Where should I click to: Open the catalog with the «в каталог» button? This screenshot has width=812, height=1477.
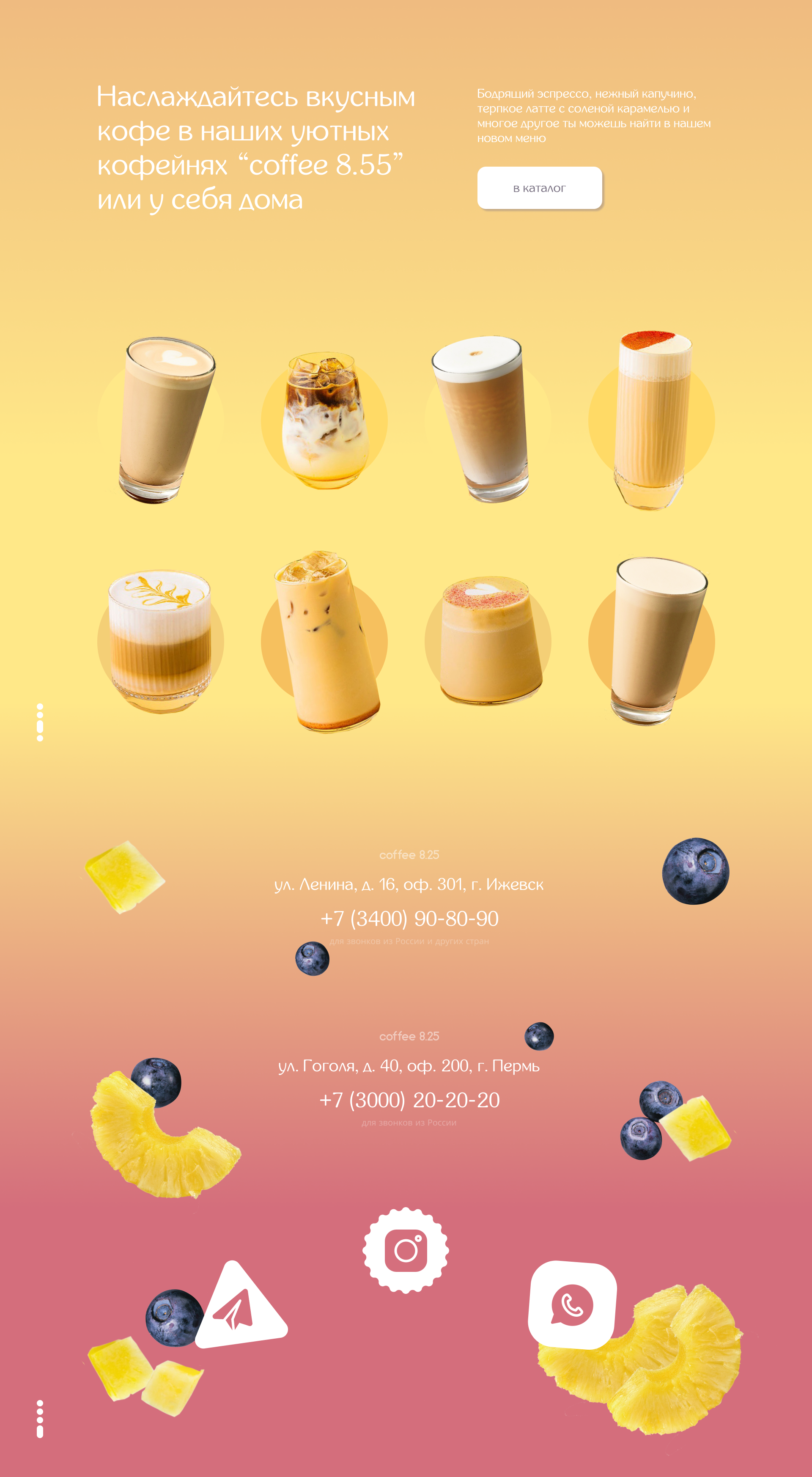539,188
